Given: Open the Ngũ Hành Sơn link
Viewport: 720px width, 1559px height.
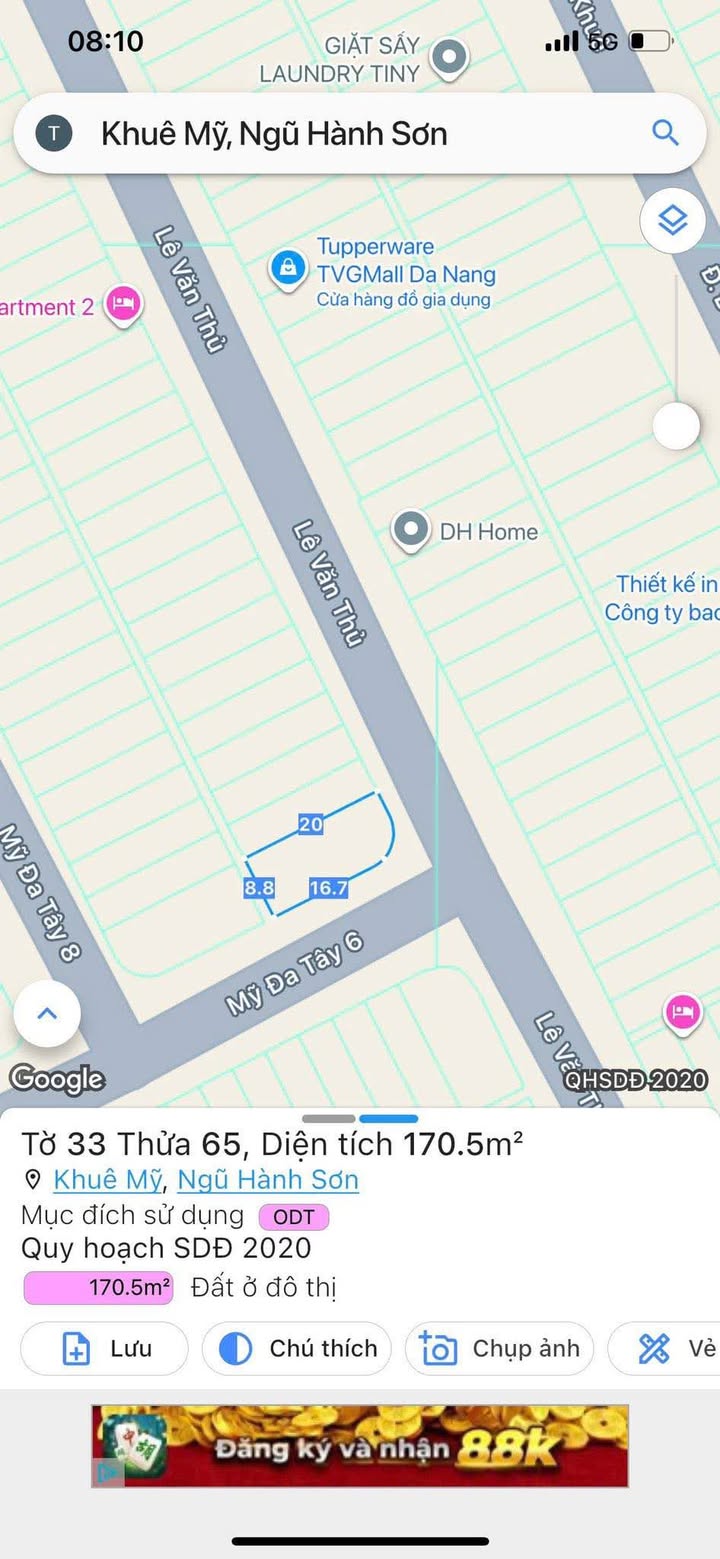Looking at the screenshot, I should coord(267,1180).
